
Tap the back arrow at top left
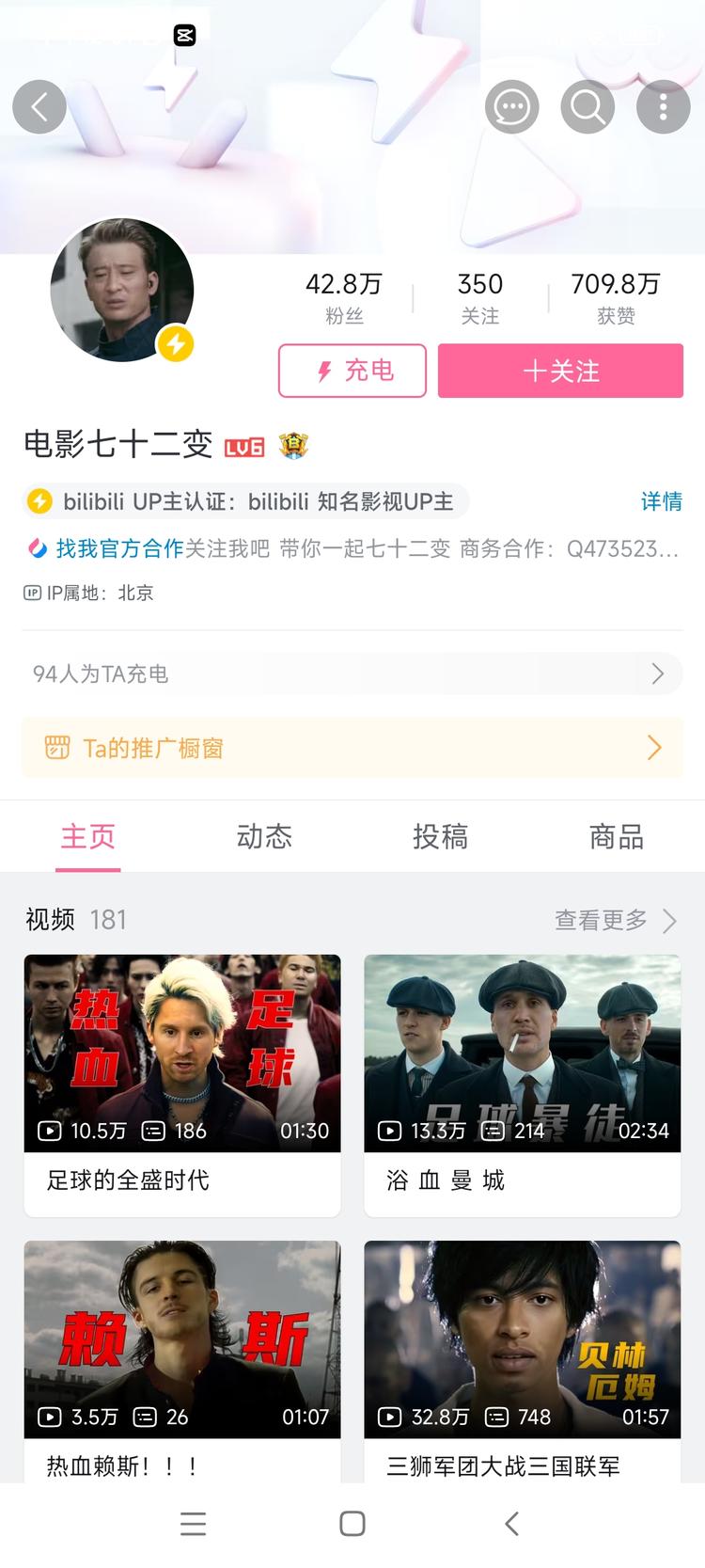(39, 106)
